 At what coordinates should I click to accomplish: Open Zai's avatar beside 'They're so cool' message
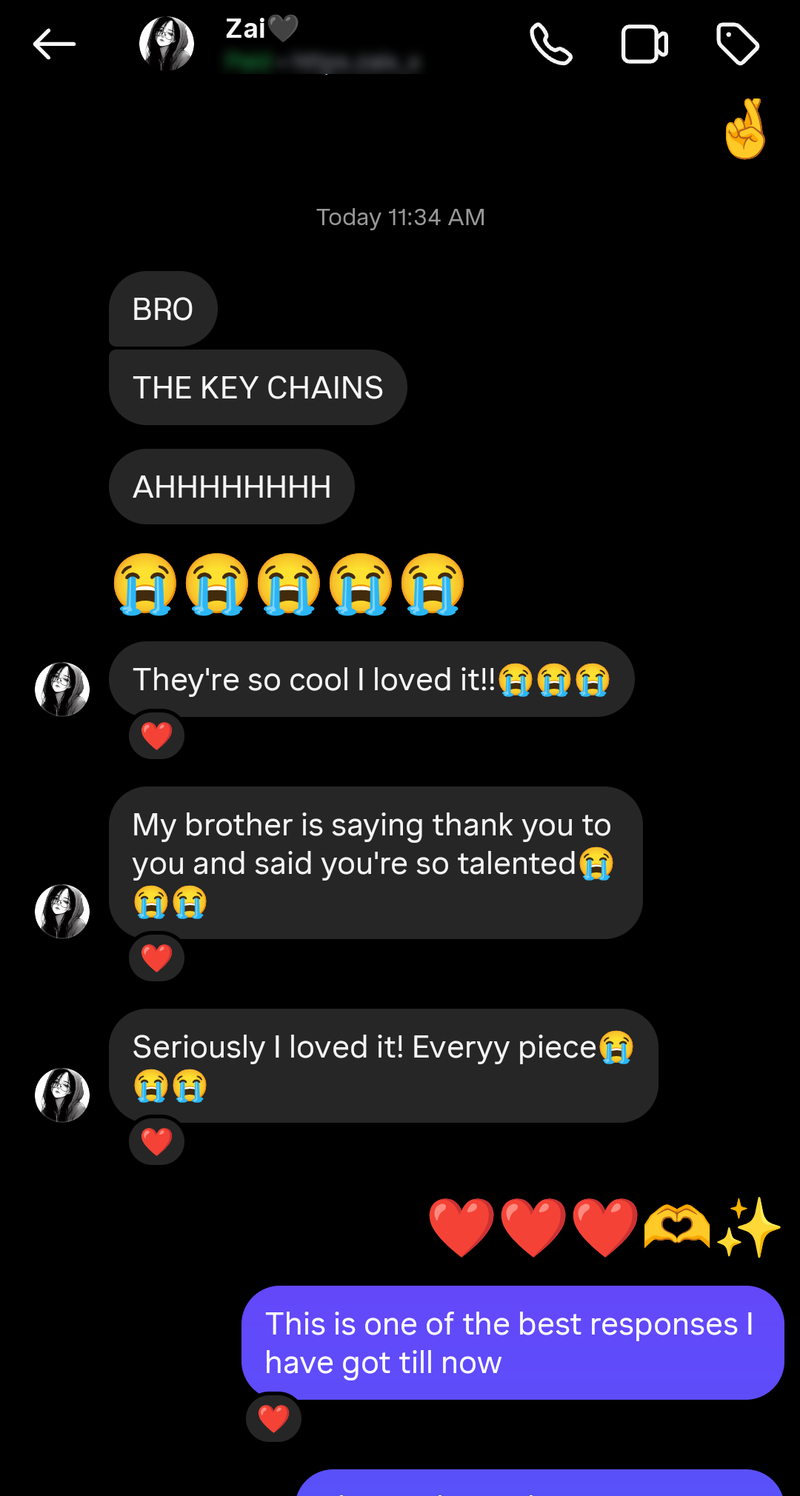click(62, 689)
